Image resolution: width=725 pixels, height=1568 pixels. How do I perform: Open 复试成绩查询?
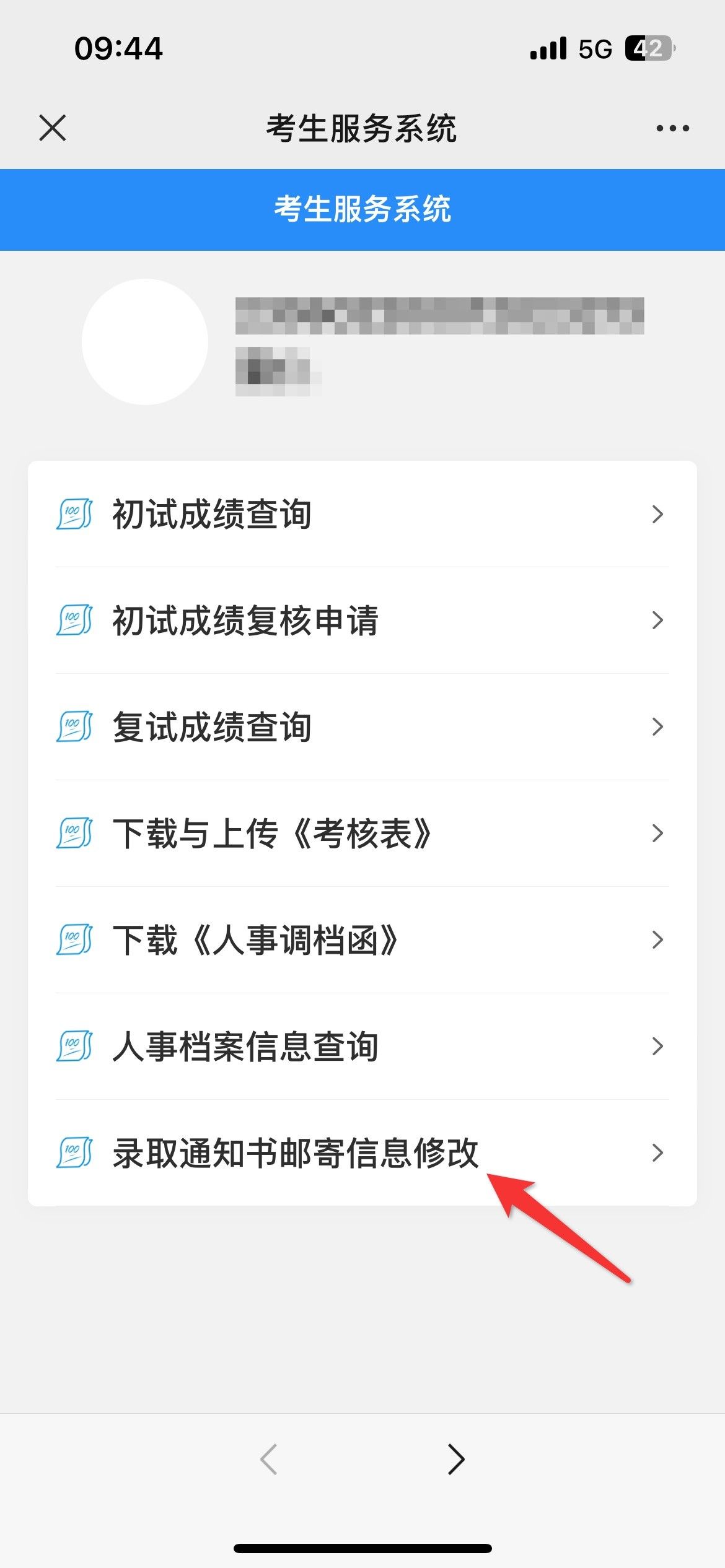coord(362,727)
